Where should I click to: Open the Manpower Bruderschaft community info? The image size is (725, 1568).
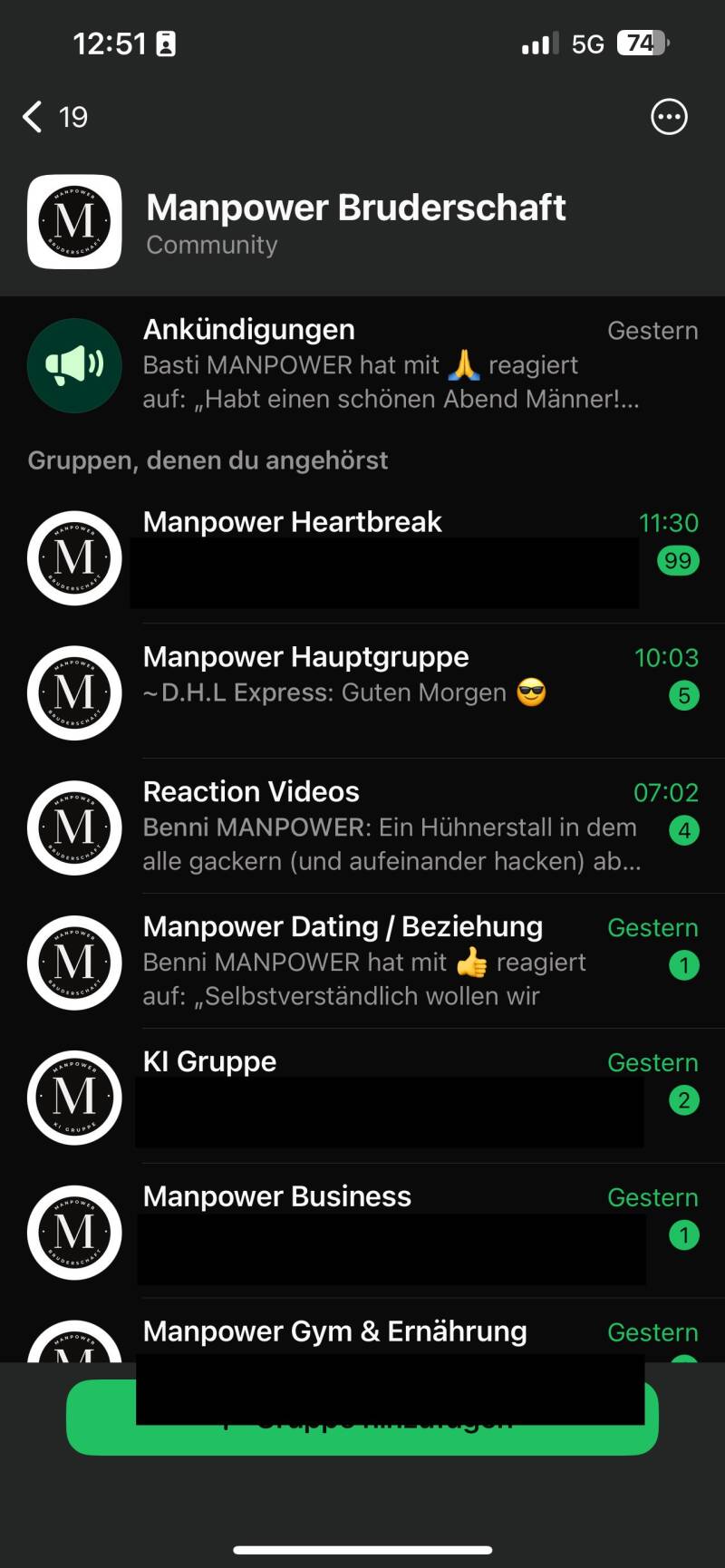coord(355,222)
